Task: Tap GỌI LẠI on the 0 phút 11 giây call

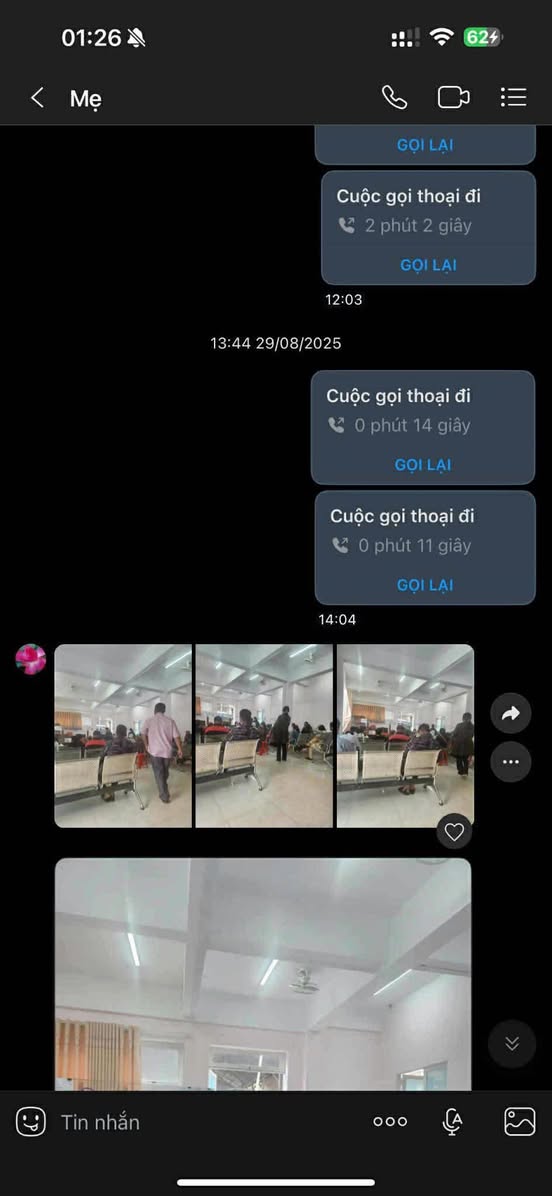Action: coord(425,585)
